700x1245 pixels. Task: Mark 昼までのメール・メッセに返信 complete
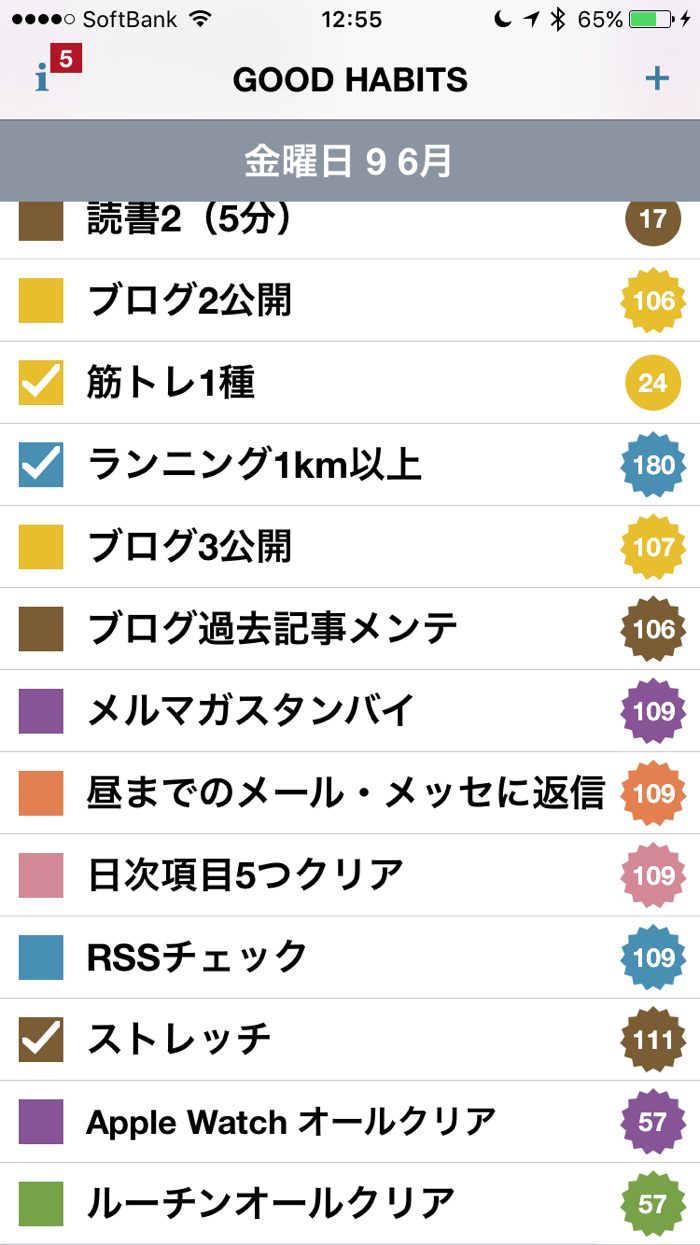pyautogui.click(x=41, y=792)
